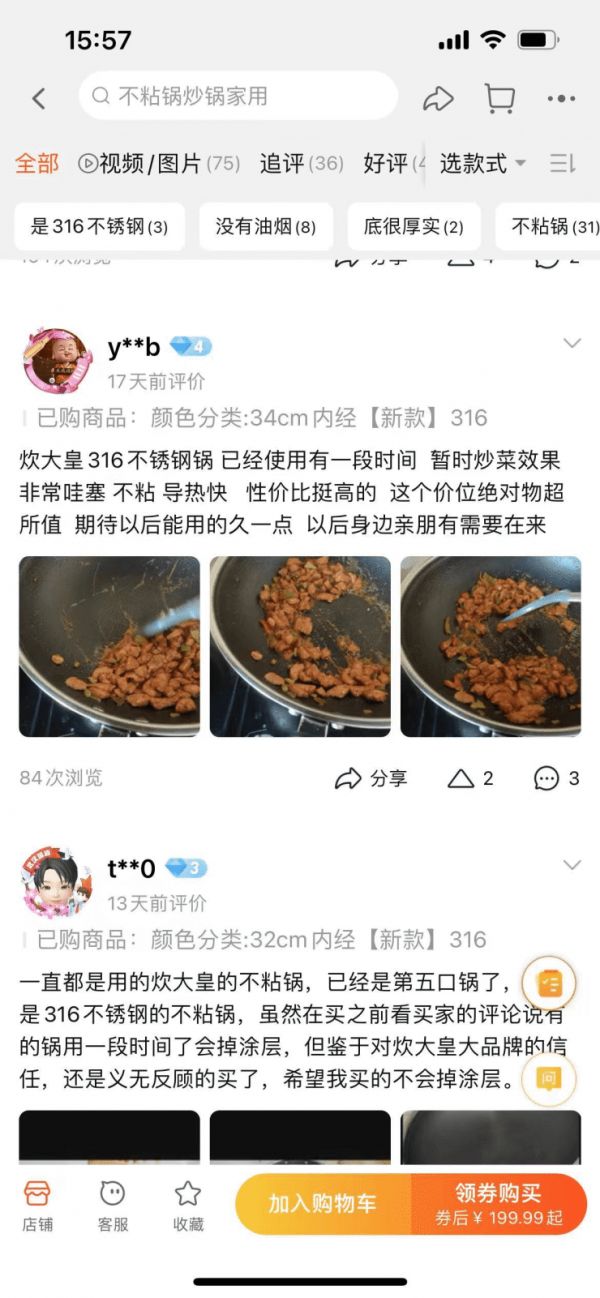Share y**b's review
The height and width of the screenshot is (1298, 600).
(x=370, y=778)
